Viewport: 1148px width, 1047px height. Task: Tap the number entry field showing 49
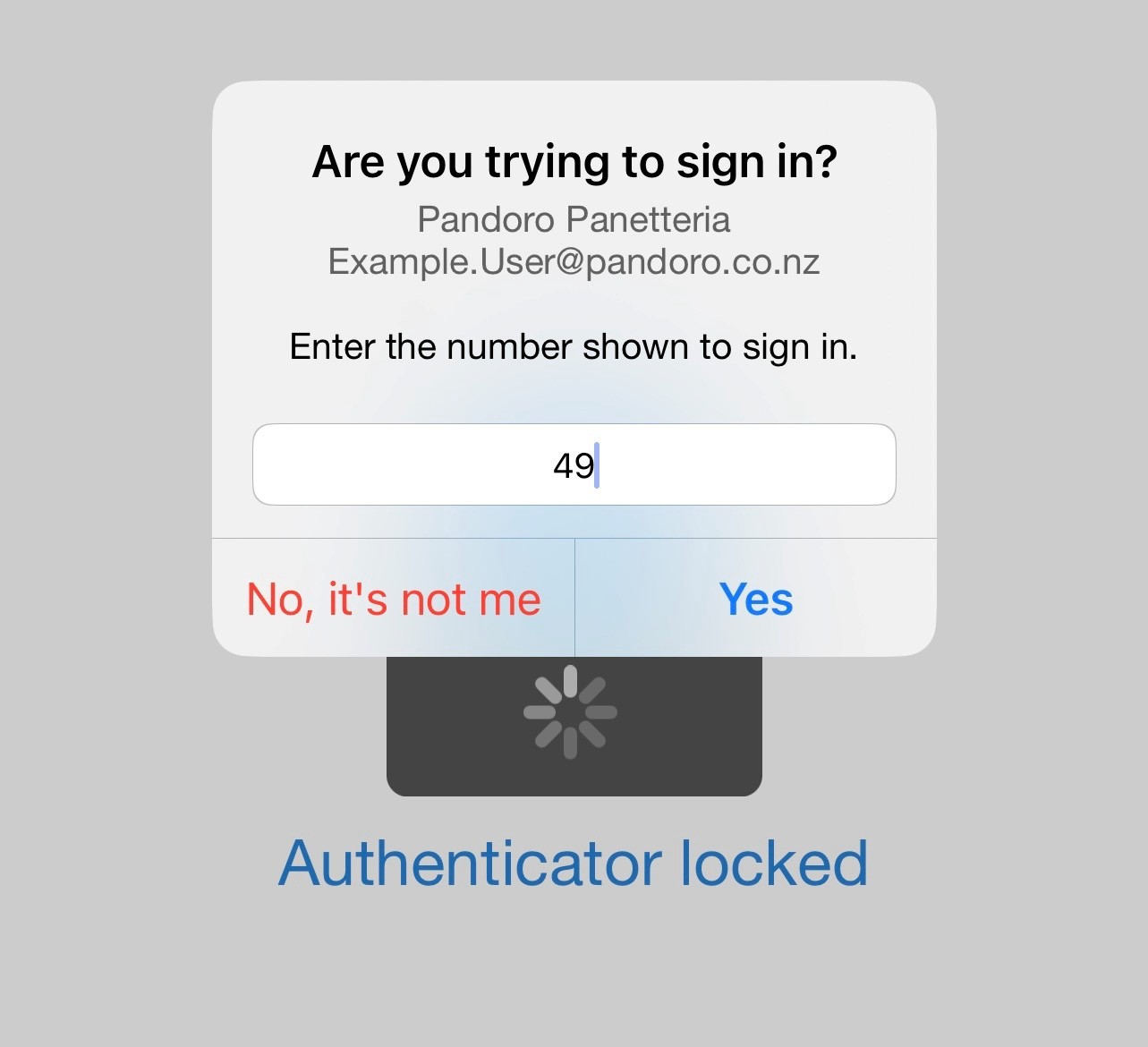tap(574, 464)
